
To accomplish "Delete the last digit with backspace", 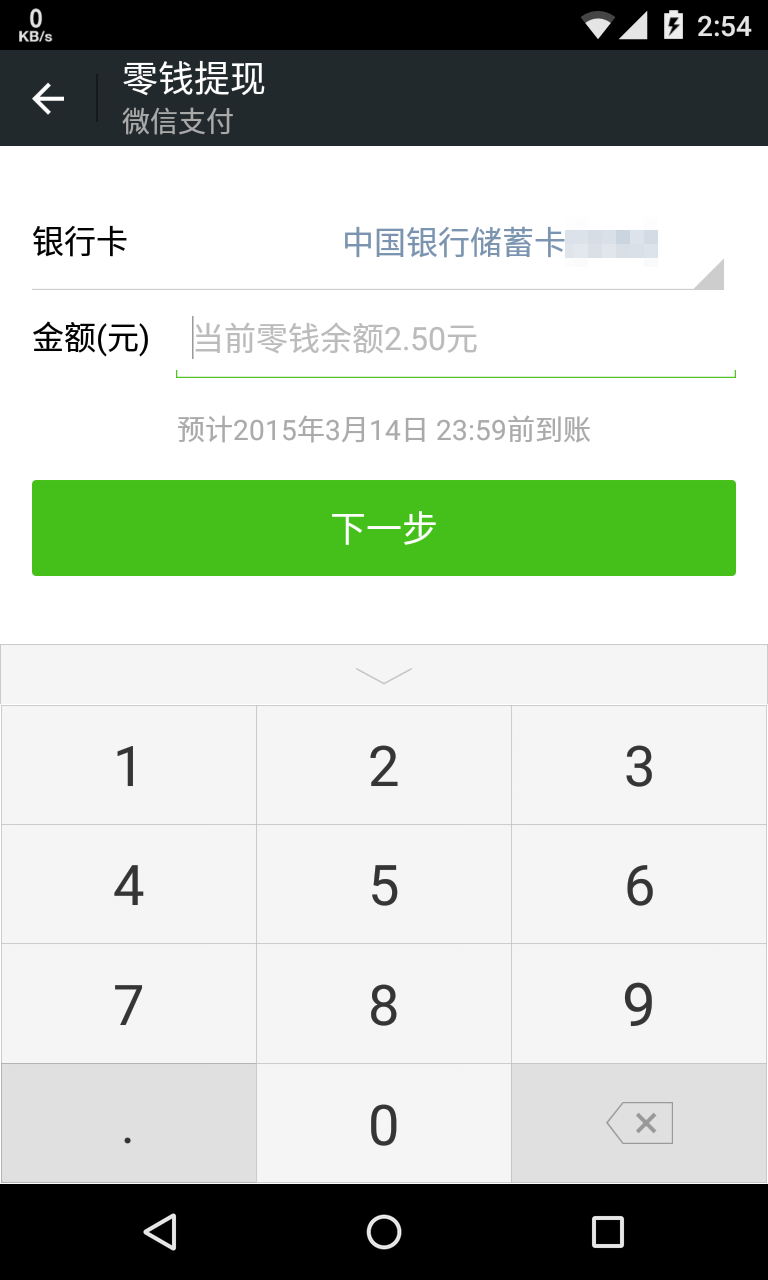I will pos(639,1124).
